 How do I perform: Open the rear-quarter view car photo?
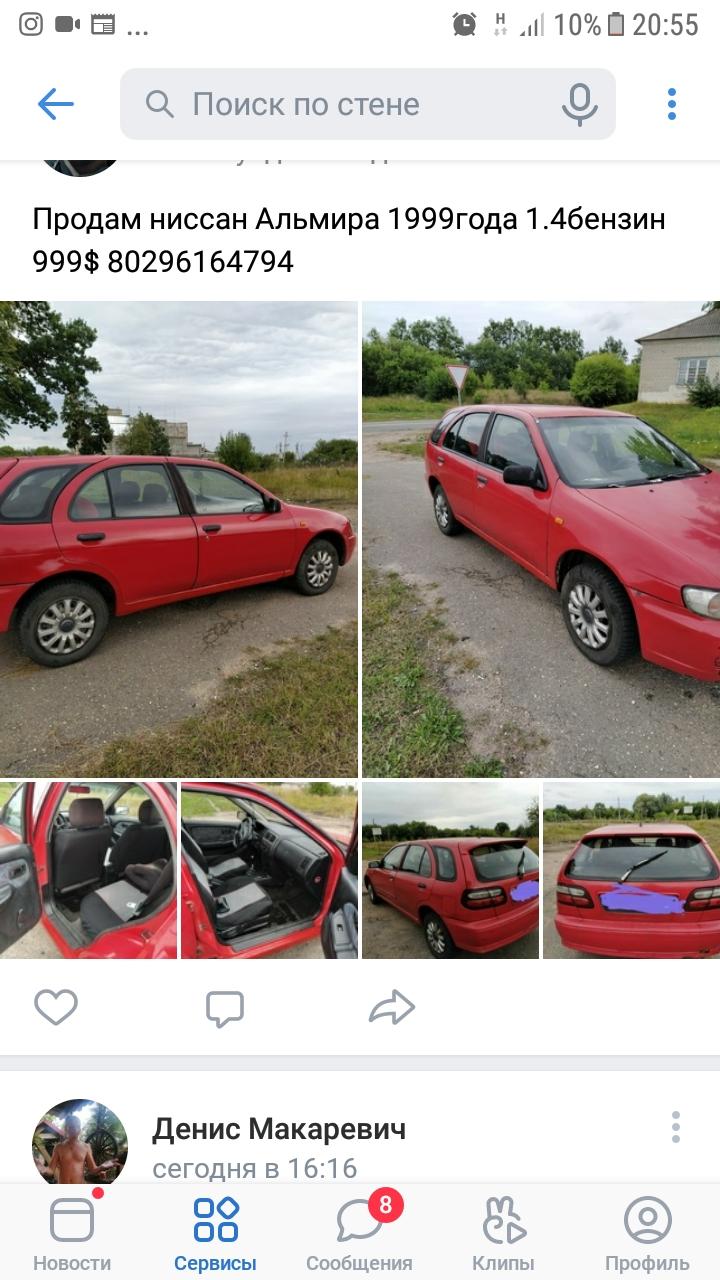coord(450,870)
